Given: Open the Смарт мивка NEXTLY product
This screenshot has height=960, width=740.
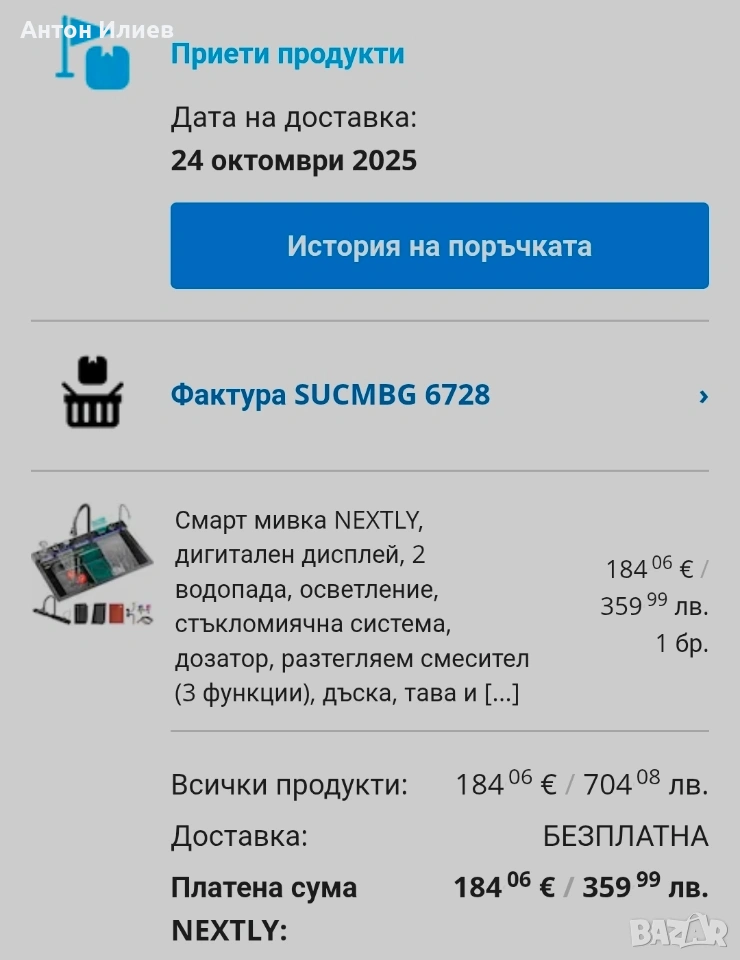Looking at the screenshot, I should coord(352,606).
